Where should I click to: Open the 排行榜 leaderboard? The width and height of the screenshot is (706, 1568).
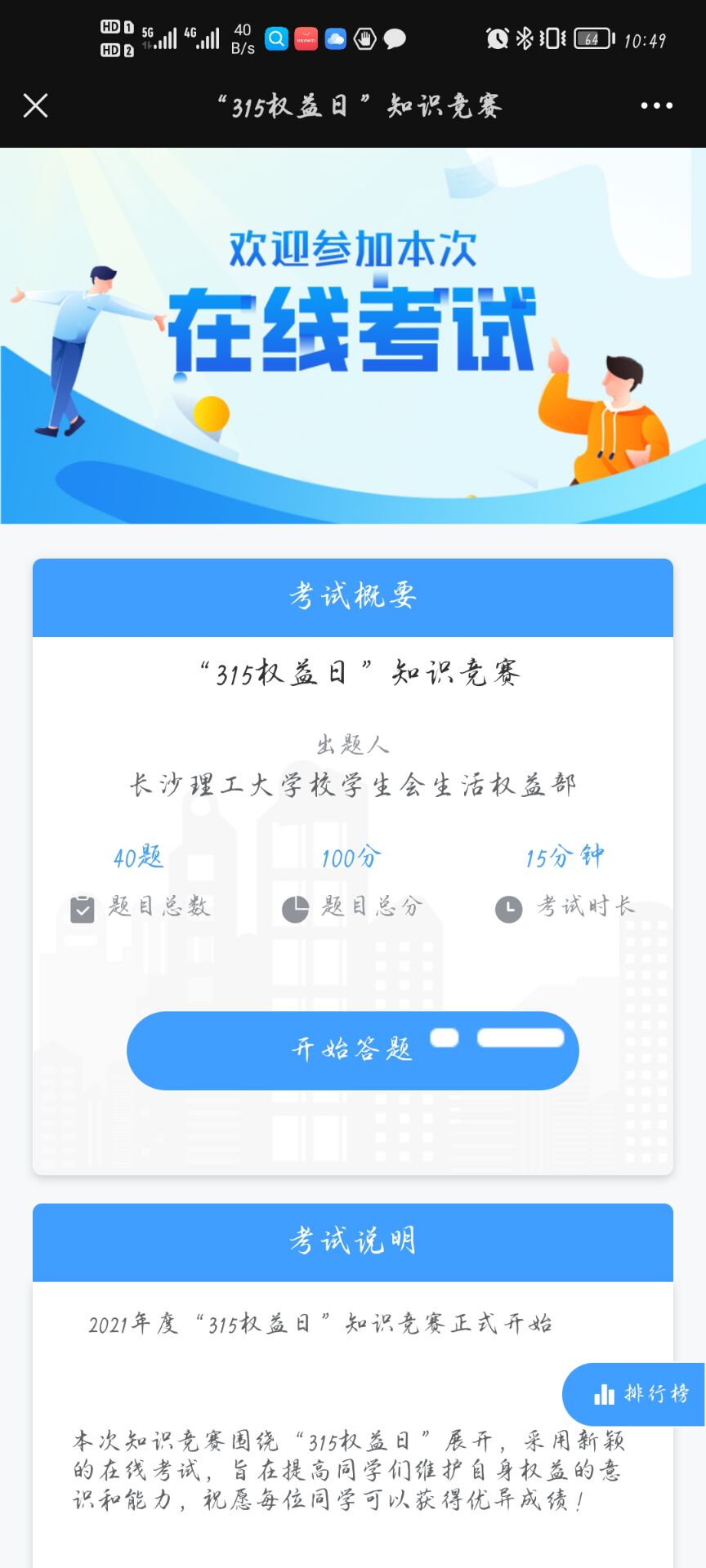coord(634,1394)
